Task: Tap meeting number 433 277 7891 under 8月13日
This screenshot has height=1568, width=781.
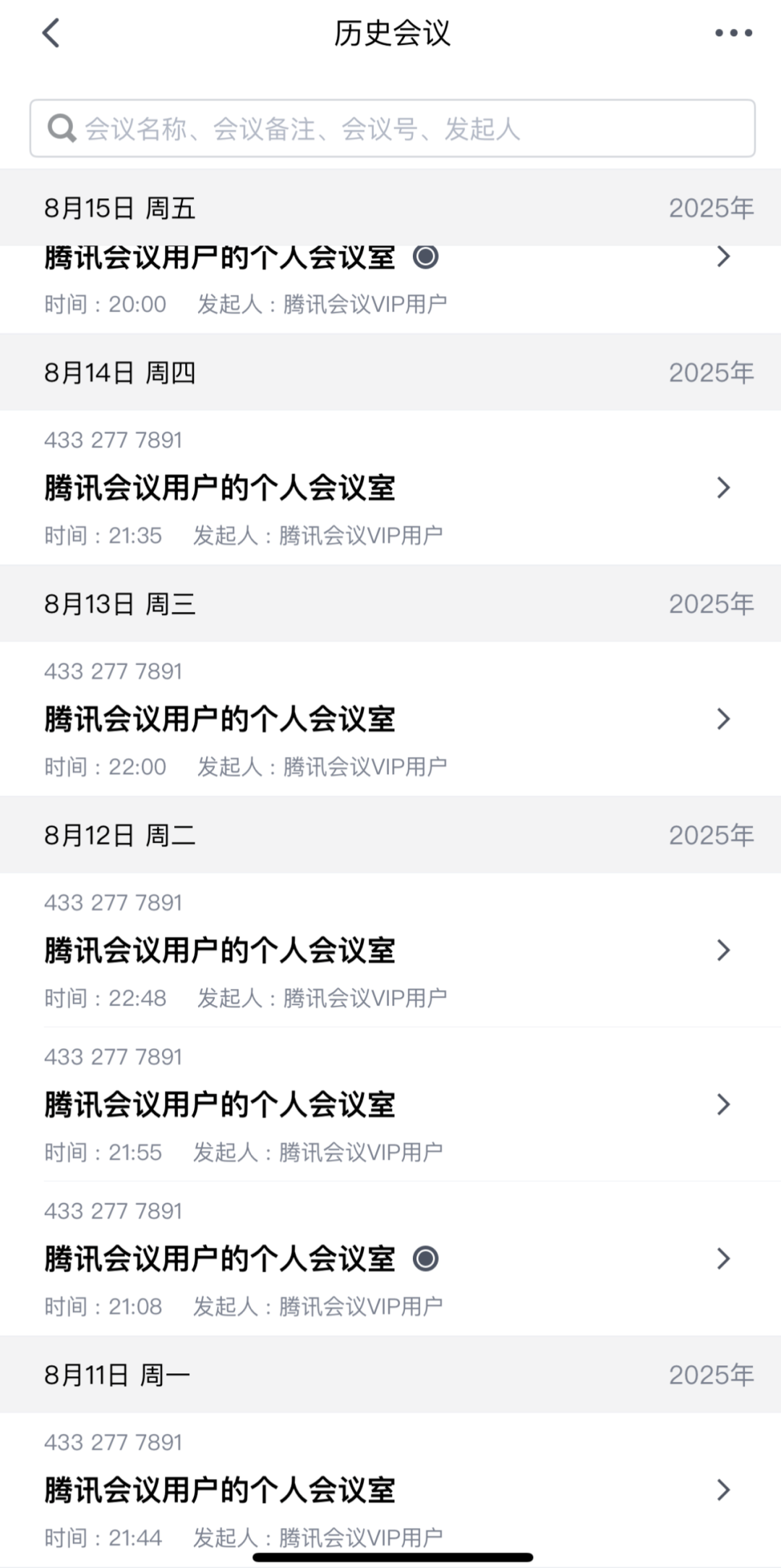Action: pyautogui.click(x=114, y=671)
